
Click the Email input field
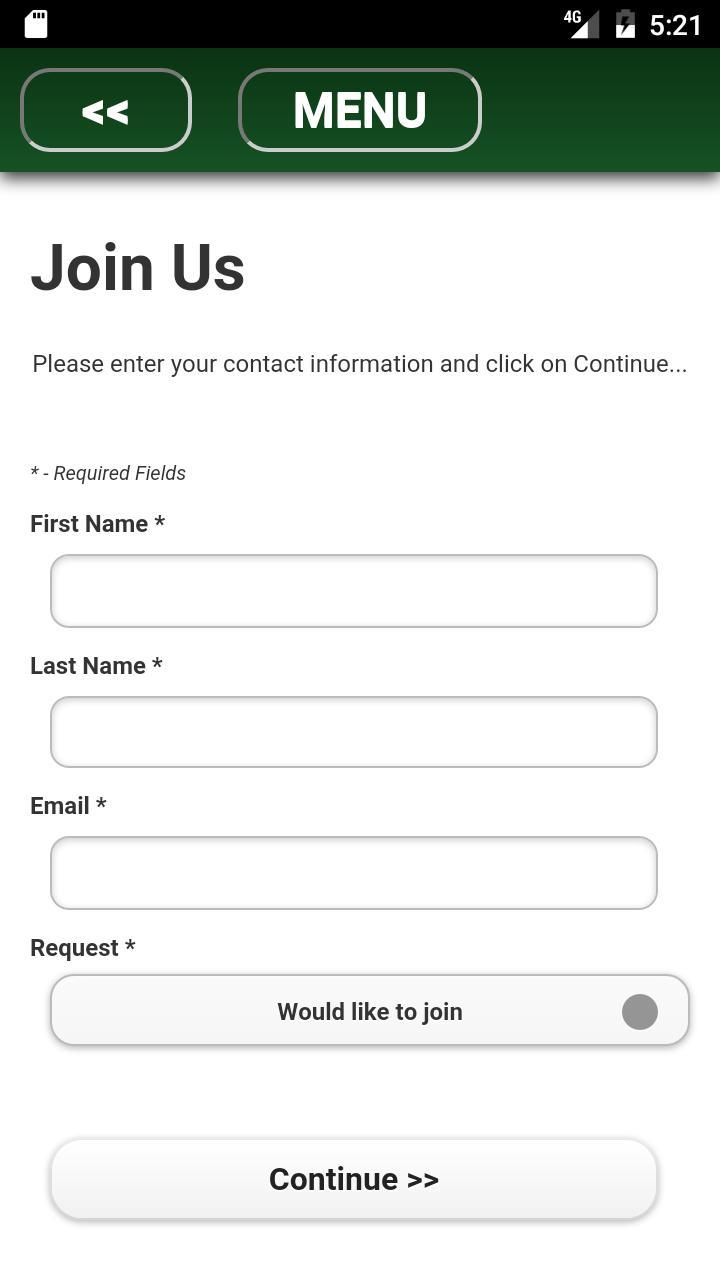(353, 873)
